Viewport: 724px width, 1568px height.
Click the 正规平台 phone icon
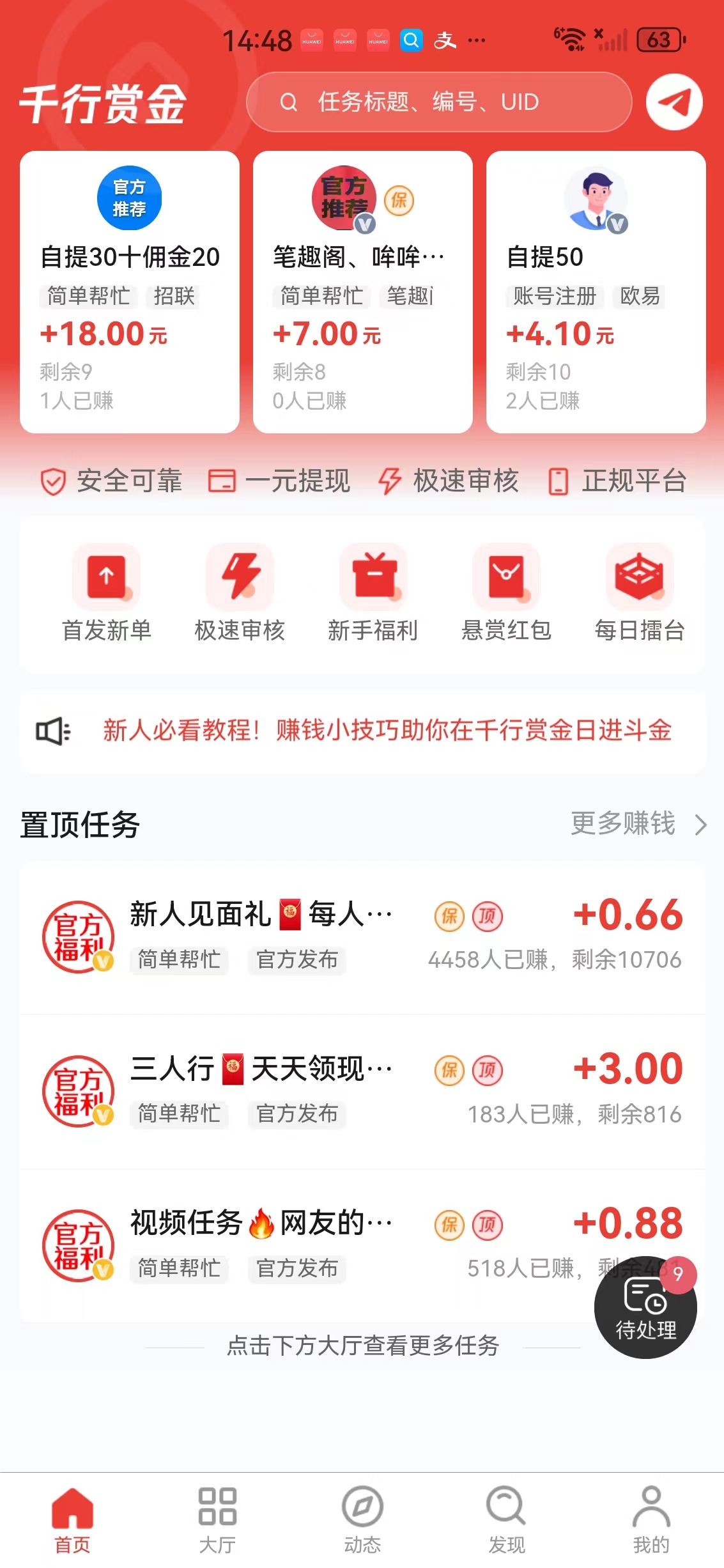(557, 481)
